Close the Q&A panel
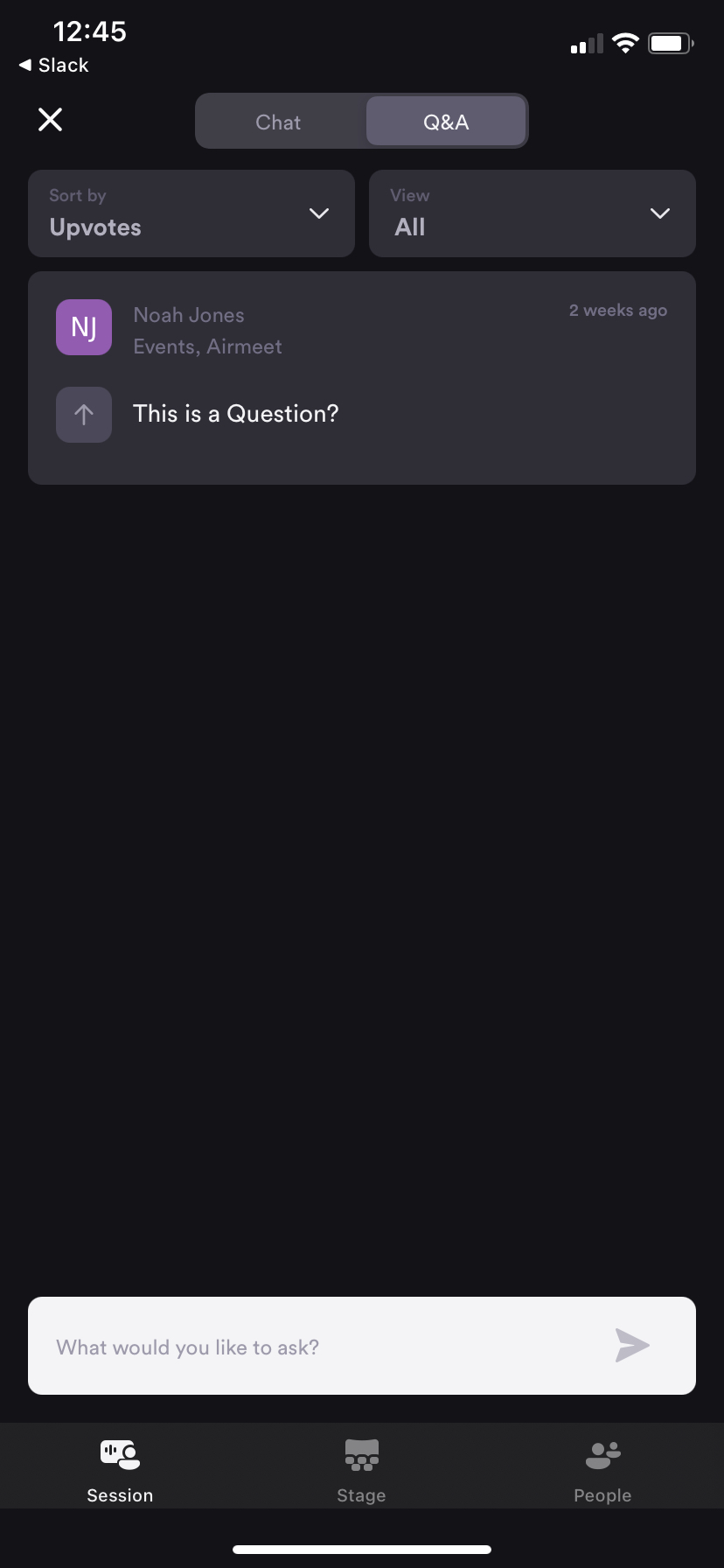 tap(51, 120)
